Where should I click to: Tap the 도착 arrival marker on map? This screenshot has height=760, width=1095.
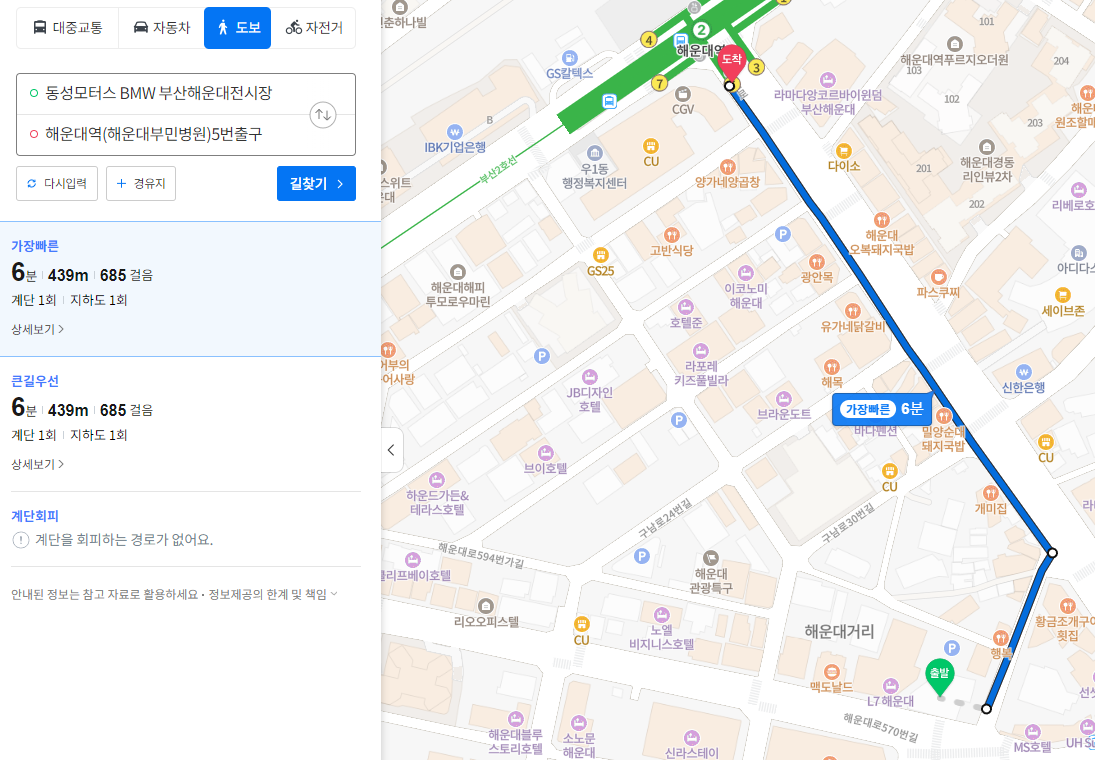[732, 62]
